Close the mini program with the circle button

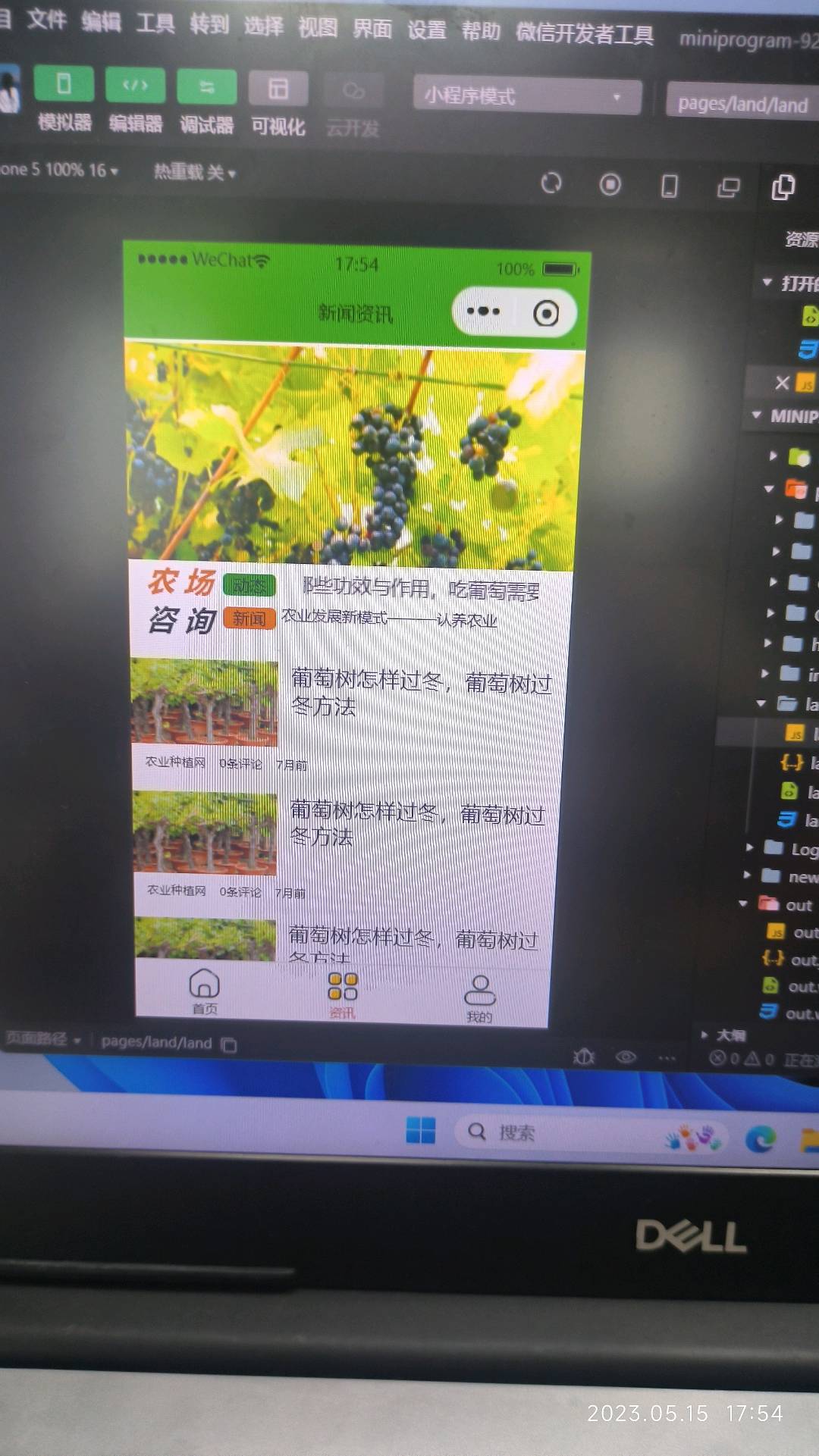click(x=546, y=313)
